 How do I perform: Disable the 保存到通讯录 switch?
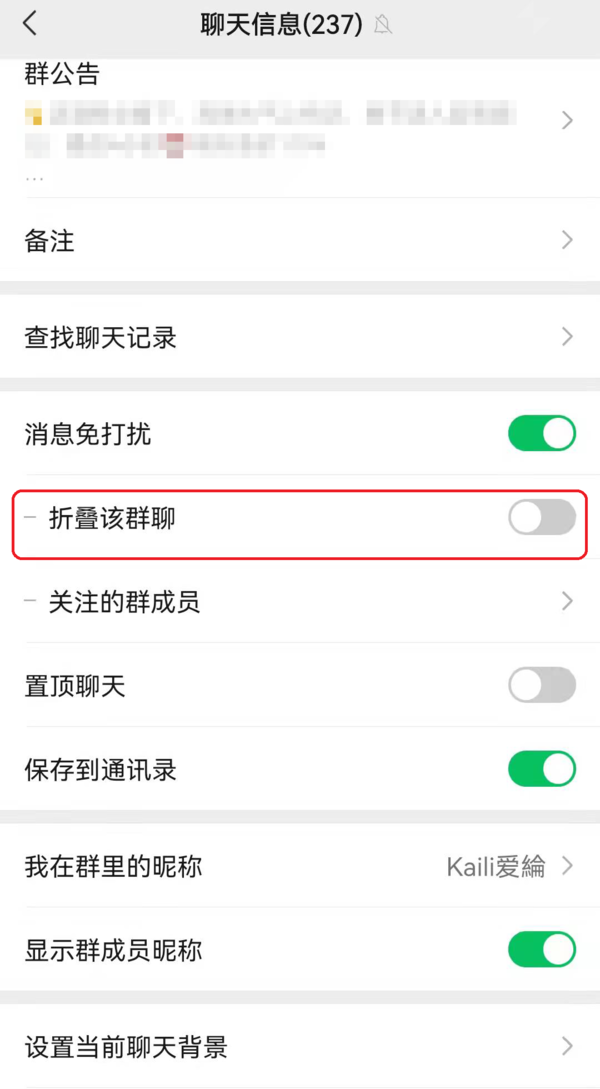click(542, 769)
